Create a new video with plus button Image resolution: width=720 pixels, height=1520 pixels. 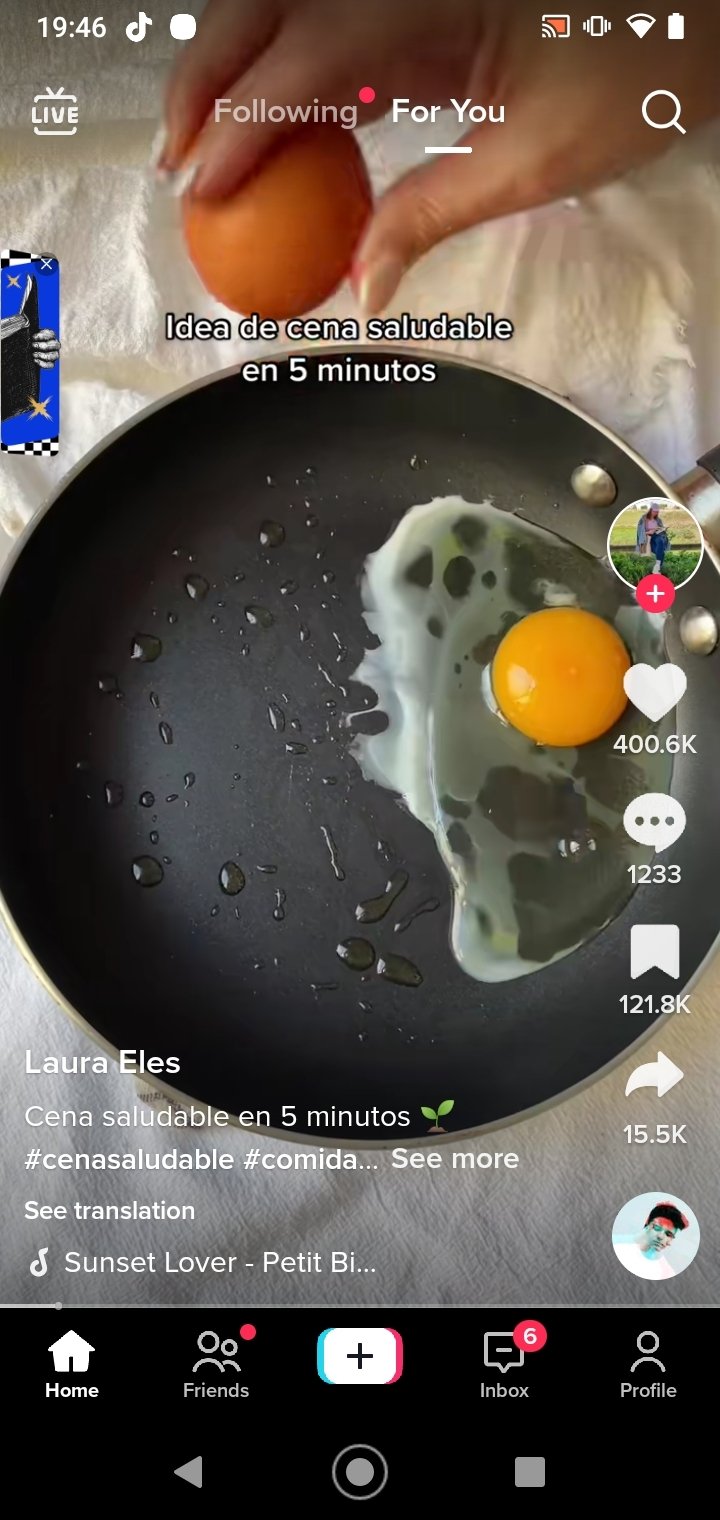(360, 1356)
